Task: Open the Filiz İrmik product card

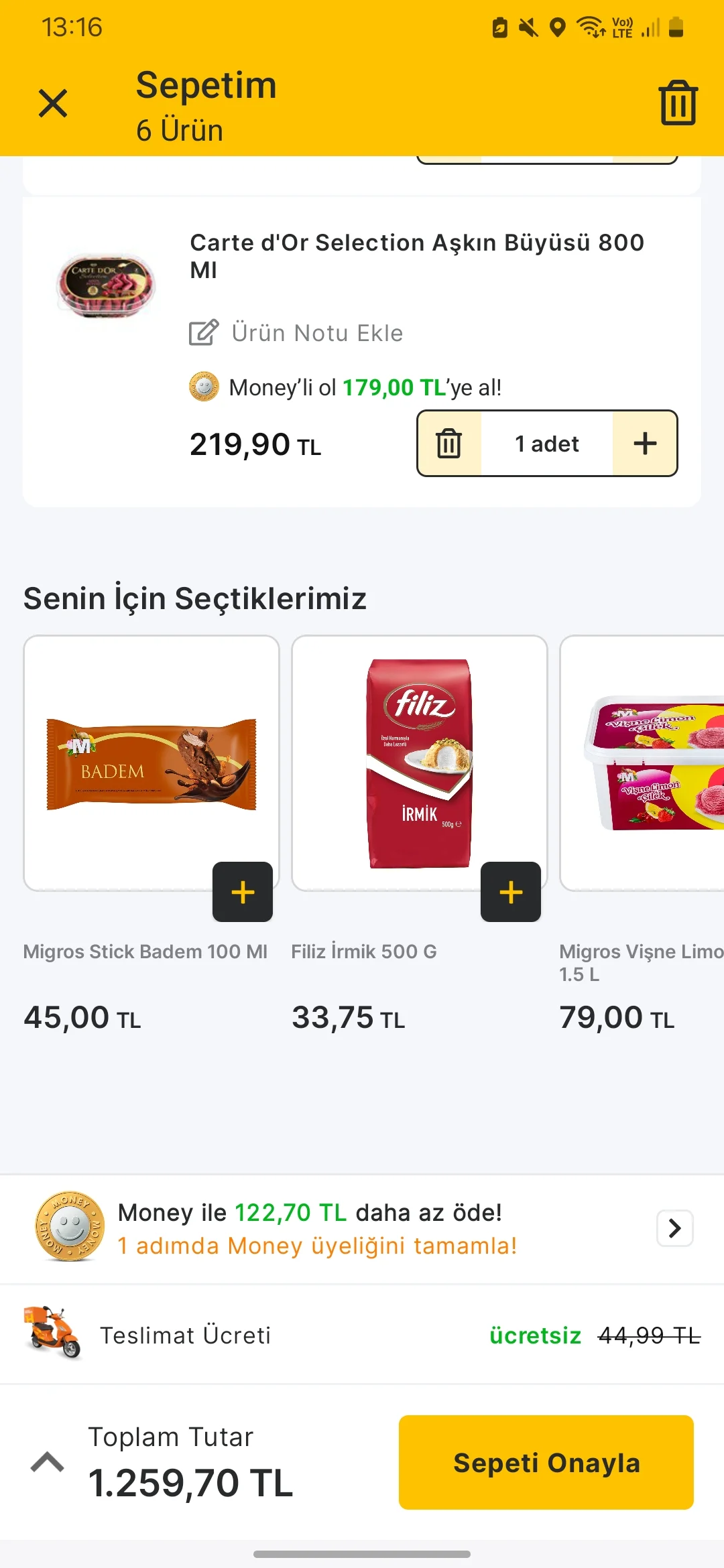Action: (x=420, y=763)
